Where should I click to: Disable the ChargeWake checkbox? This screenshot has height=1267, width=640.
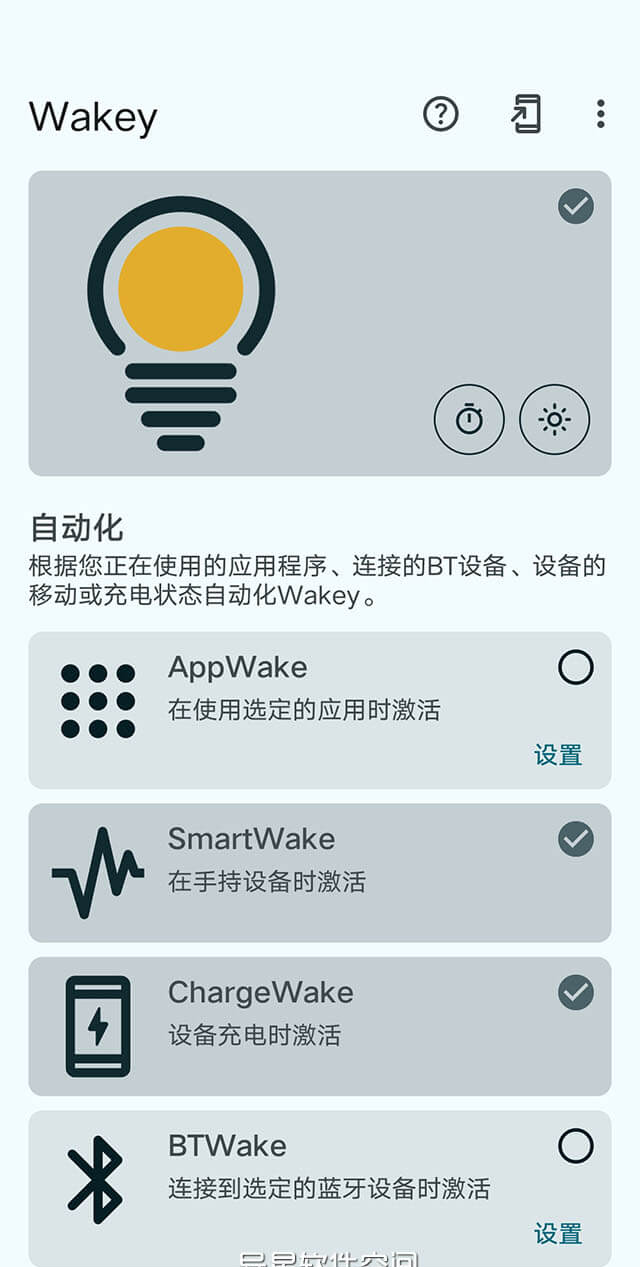575,992
